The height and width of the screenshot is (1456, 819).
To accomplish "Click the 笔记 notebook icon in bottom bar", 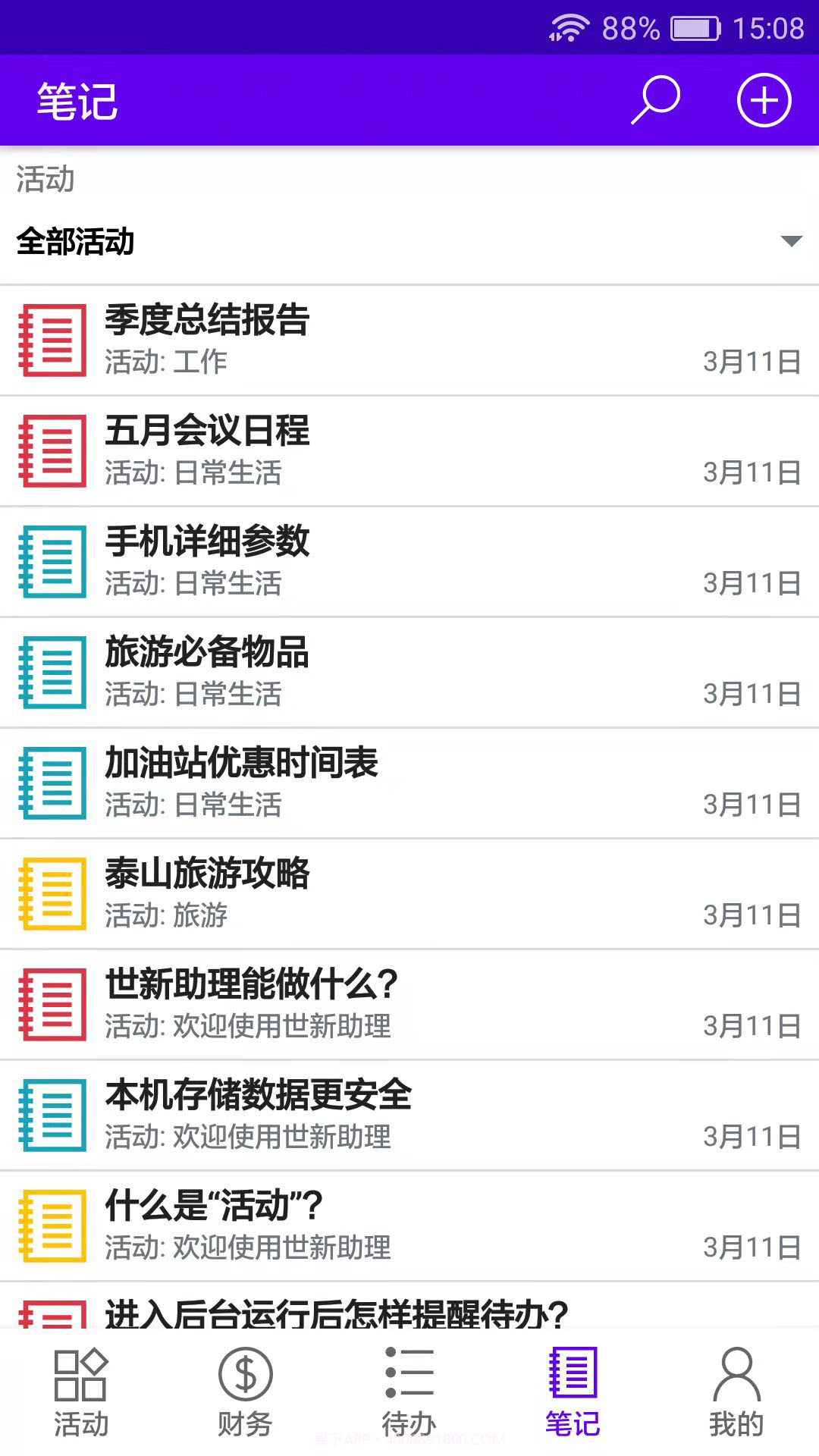I will pos(573,1374).
